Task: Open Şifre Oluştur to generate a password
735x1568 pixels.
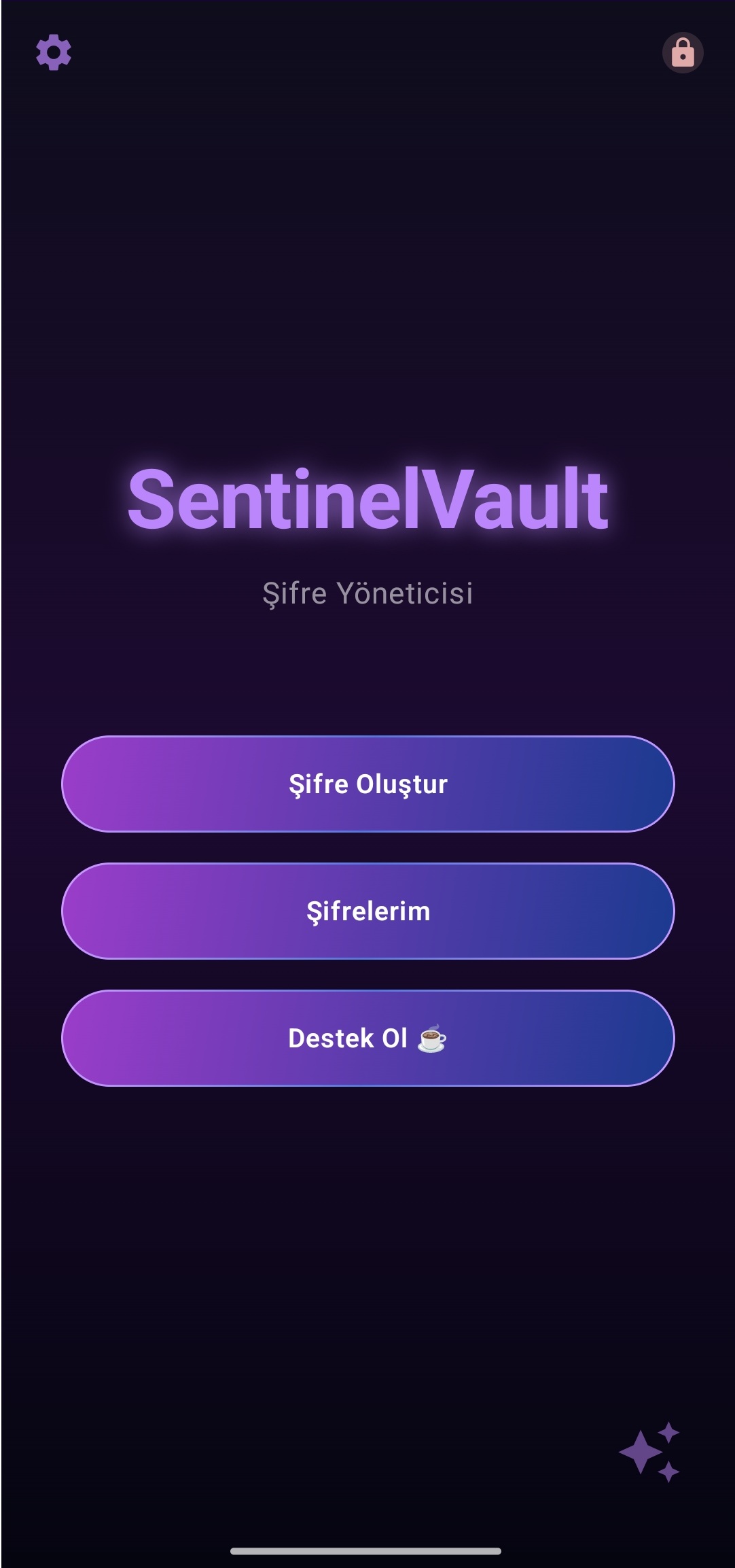Action: (x=367, y=784)
